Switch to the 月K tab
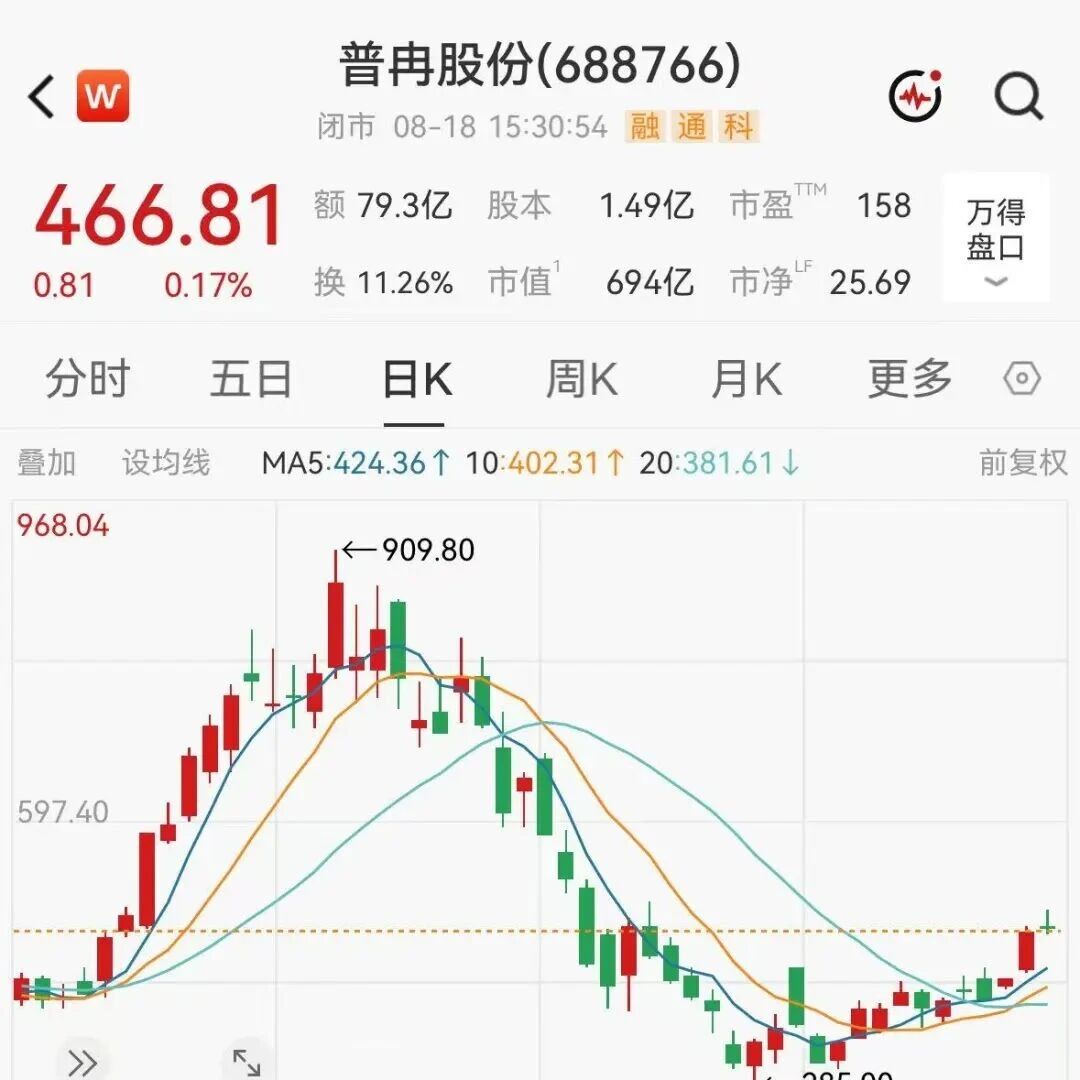This screenshot has width=1080, height=1080. 747,379
